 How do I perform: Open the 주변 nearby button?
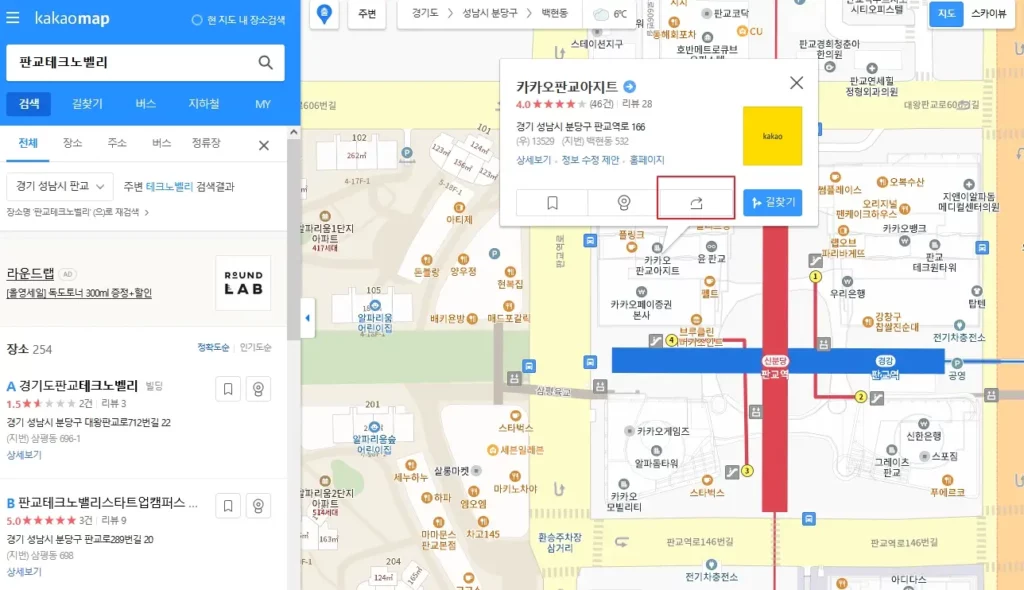(367, 14)
